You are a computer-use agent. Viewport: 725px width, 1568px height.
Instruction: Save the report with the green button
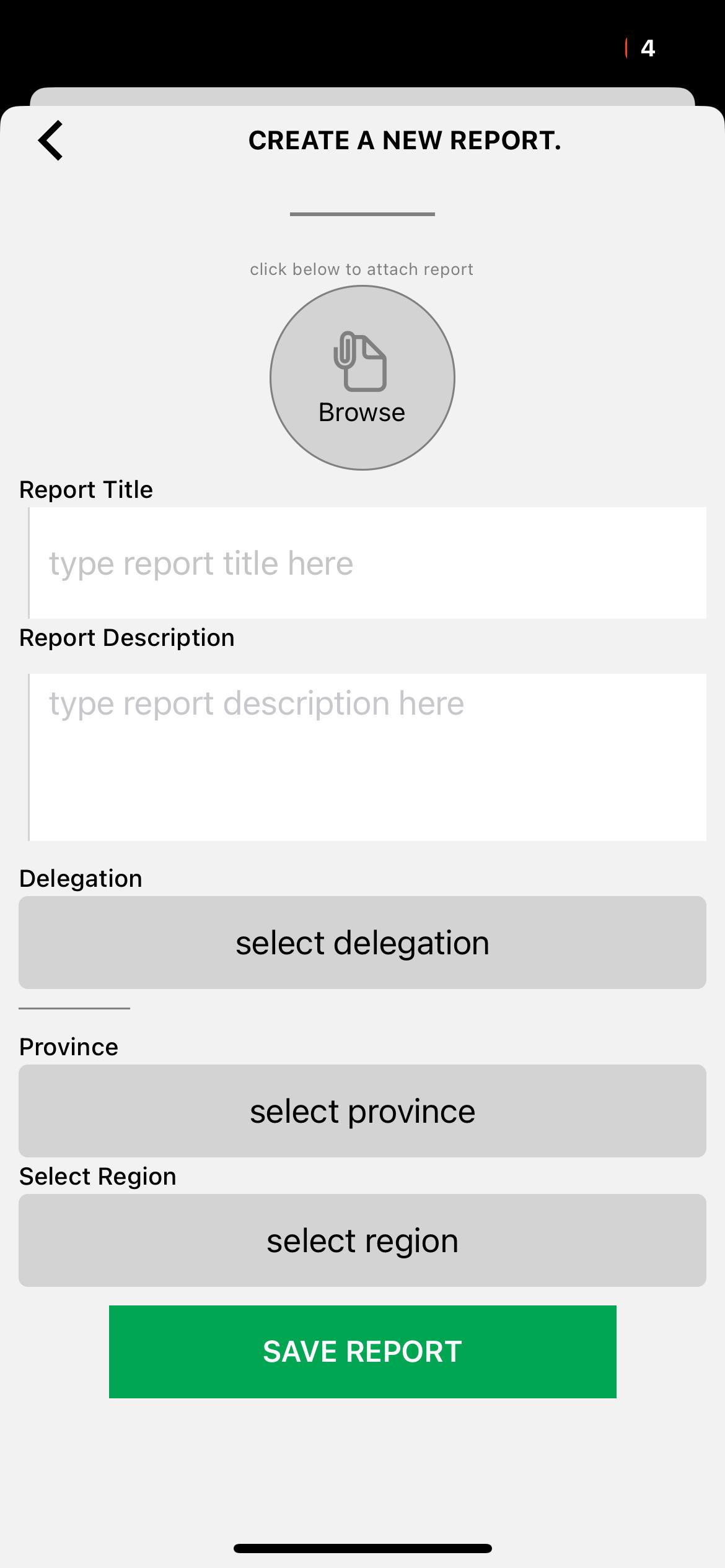click(x=362, y=1352)
